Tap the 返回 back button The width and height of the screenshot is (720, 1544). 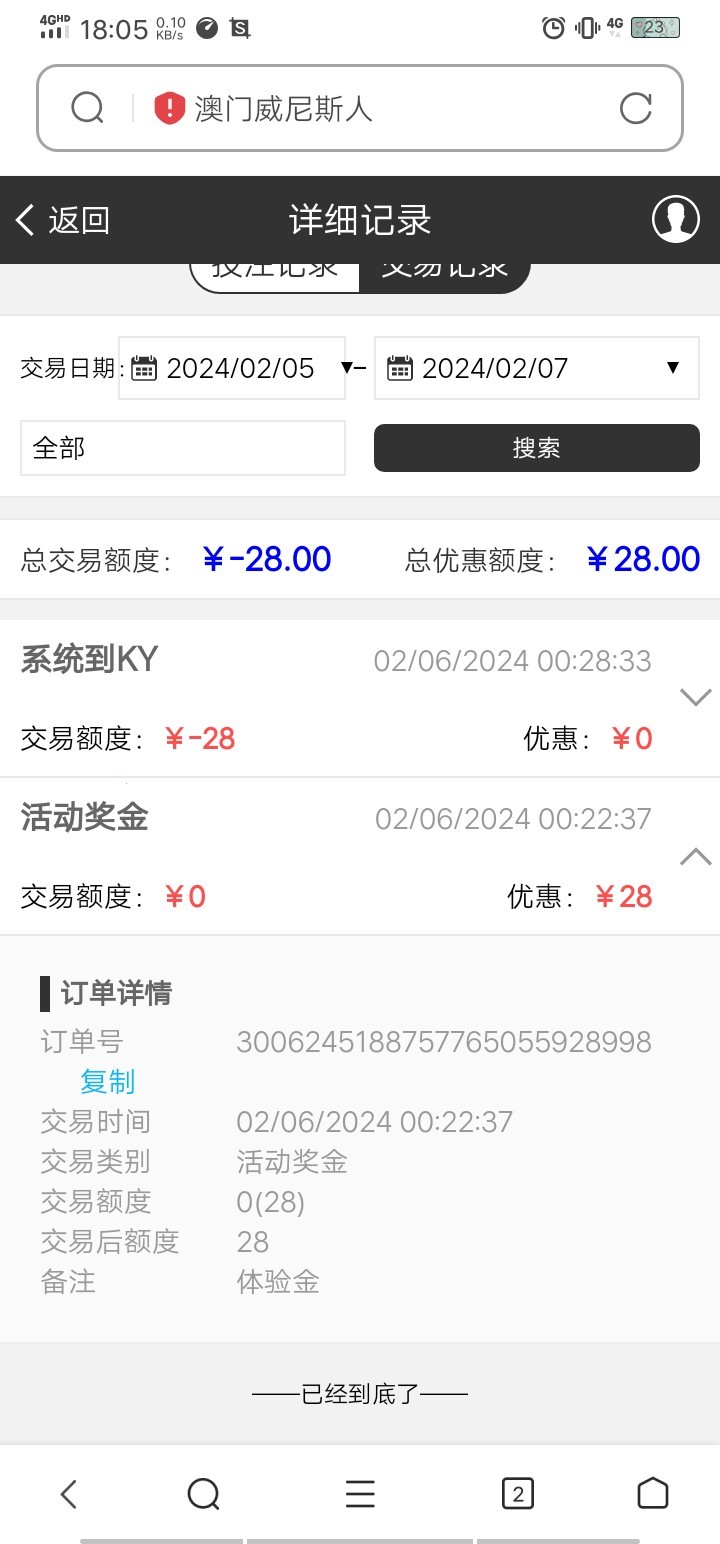tap(62, 220)
